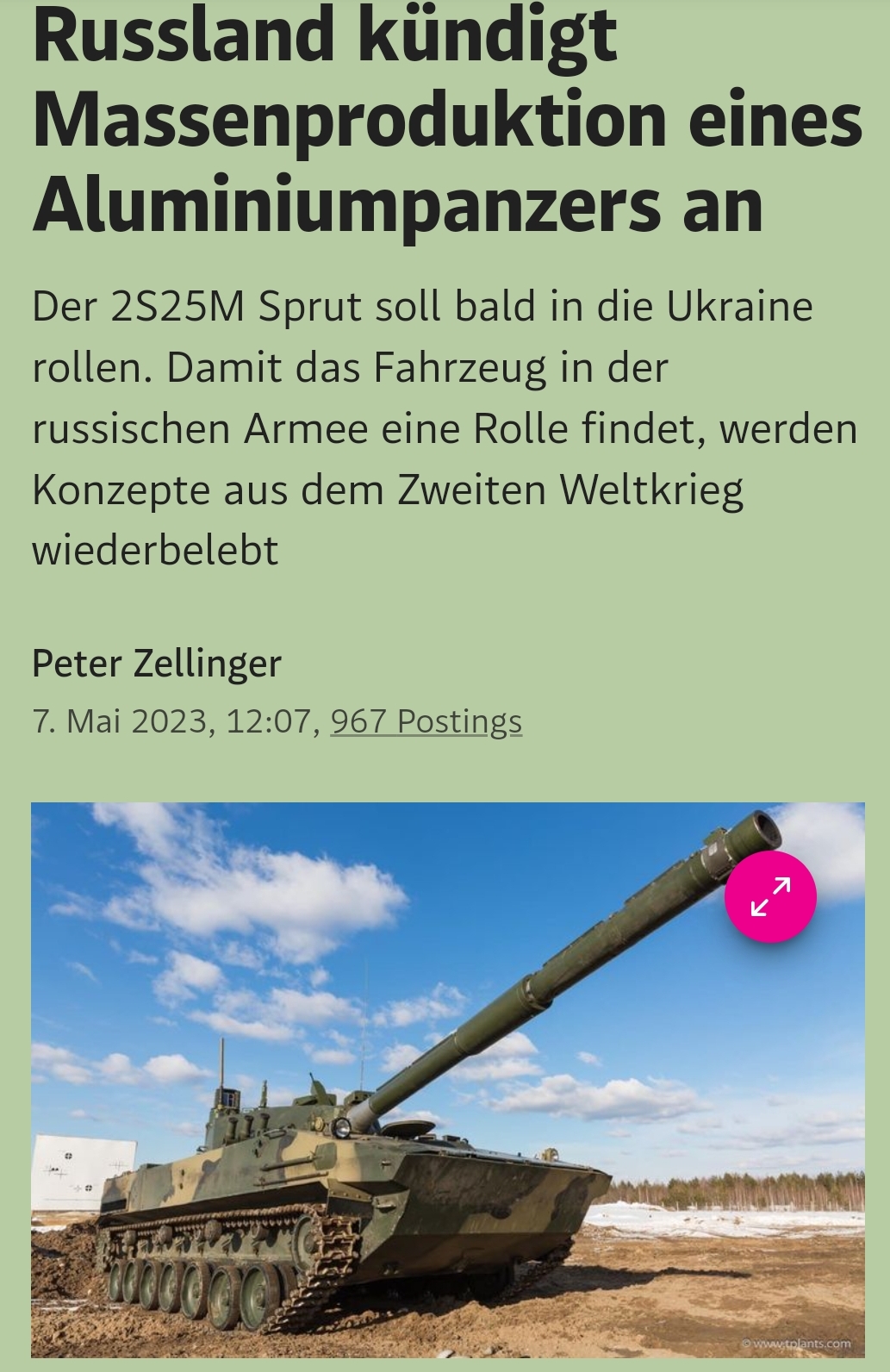The height and width of the screenshot is (1372, 890).
Task: Expand the tank photo to fullscreen
Action: [x=770, y=896]
